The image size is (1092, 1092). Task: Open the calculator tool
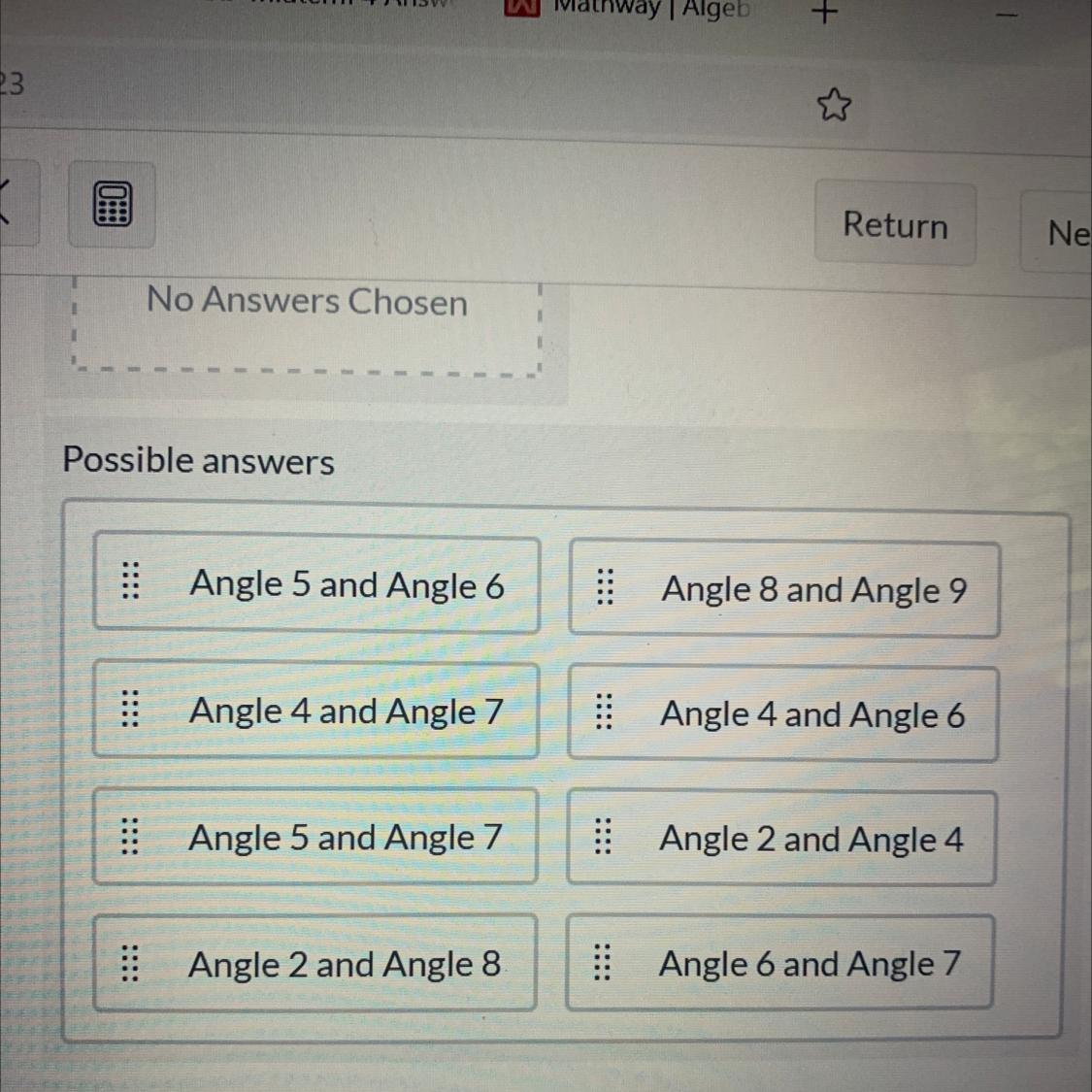[112, 204]
